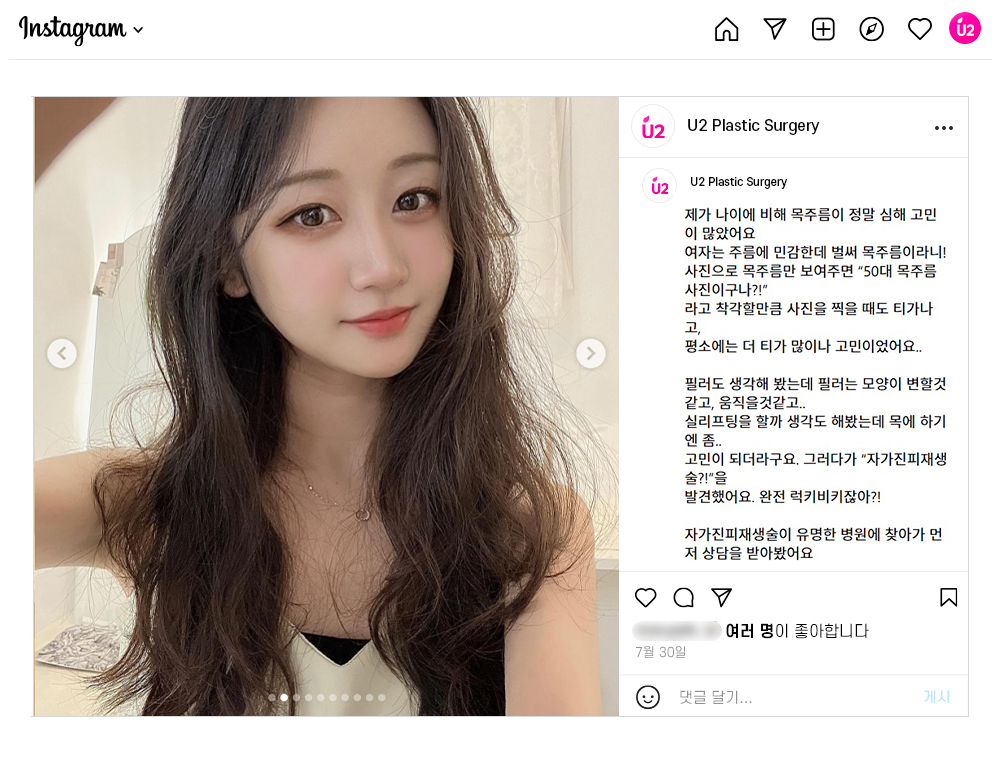Screen dimensions: 1000x760
Task: View activity notifications heart
Action: point(919,30)
